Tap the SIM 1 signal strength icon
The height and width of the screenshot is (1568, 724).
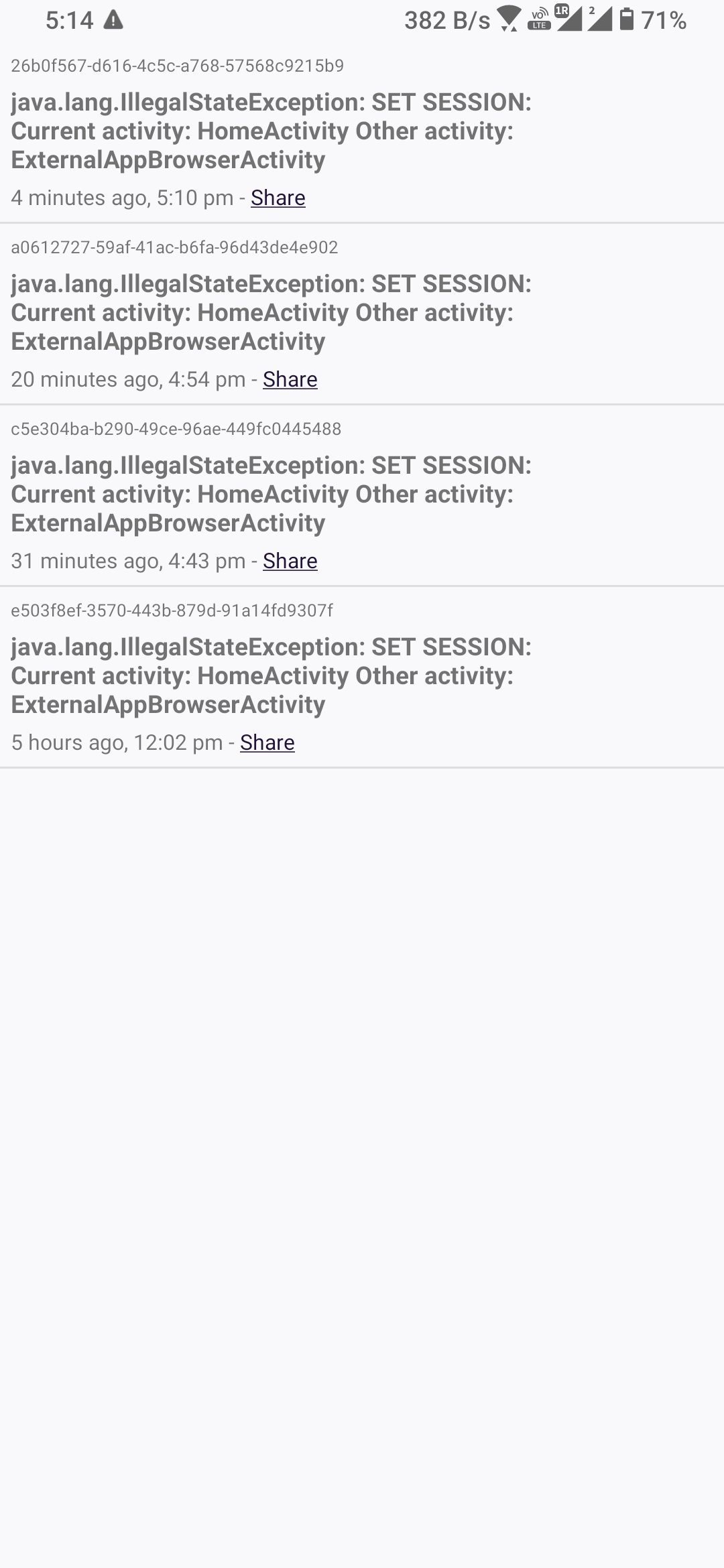point(570,20)
